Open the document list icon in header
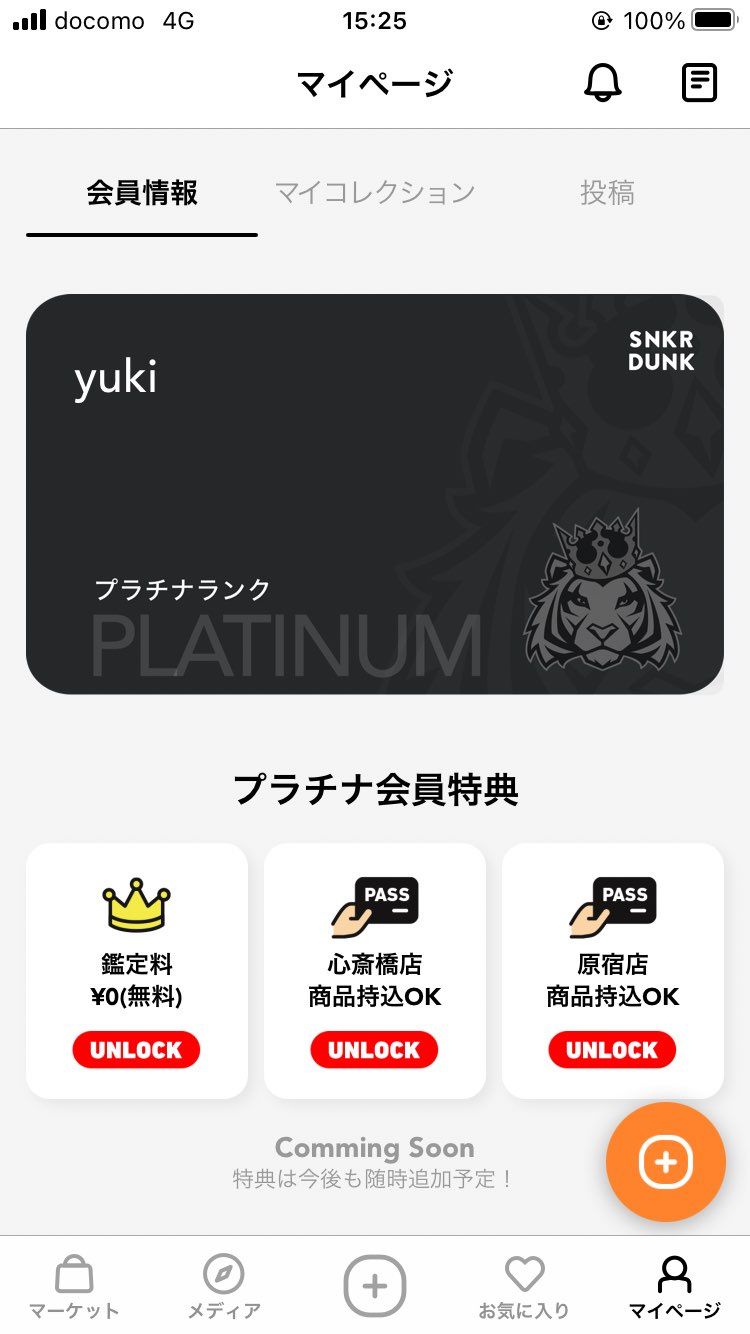The width and height of the screenshot is (750, 1334). click(700, 83)
